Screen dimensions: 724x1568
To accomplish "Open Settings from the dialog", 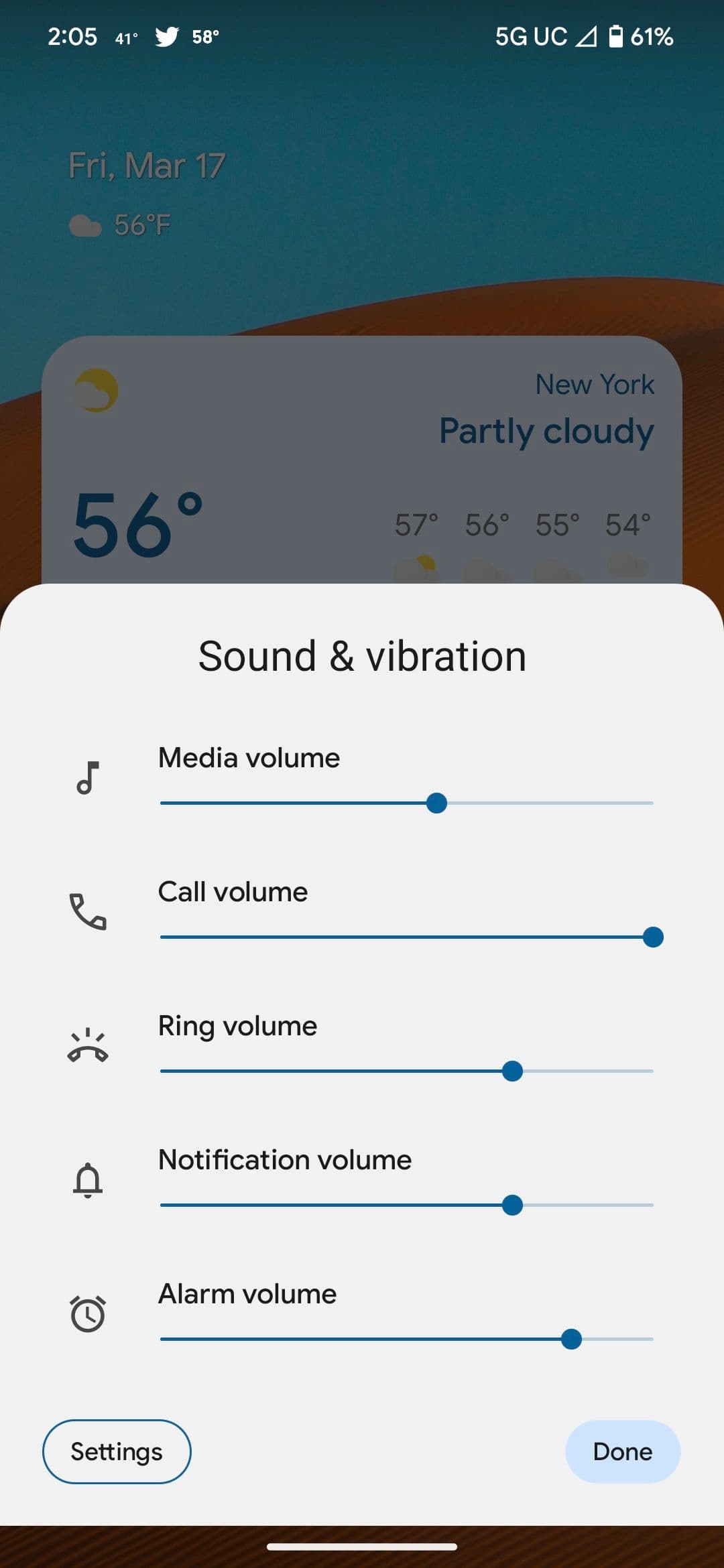I will [116, 1451].
